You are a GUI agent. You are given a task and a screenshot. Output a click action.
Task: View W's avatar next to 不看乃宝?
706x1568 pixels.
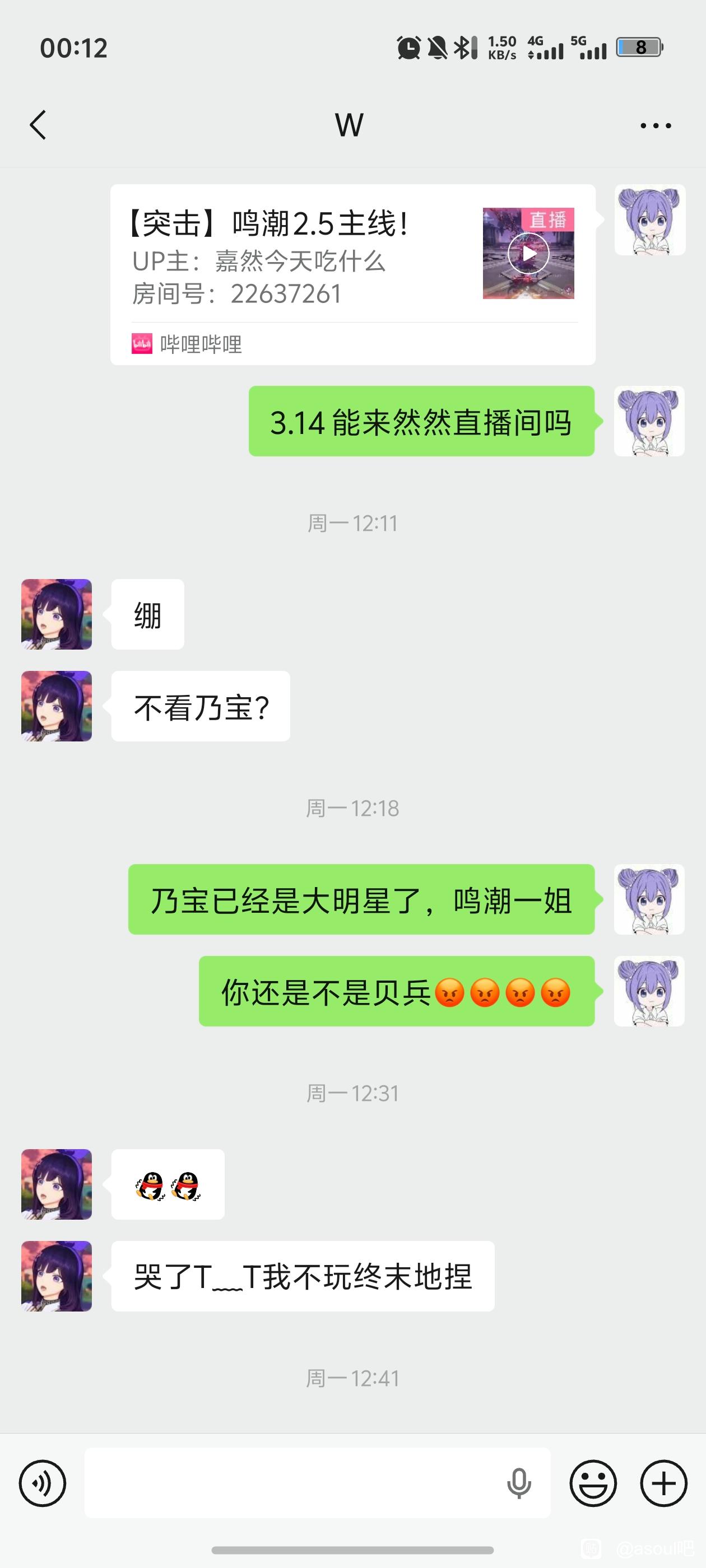coord(57,706)
